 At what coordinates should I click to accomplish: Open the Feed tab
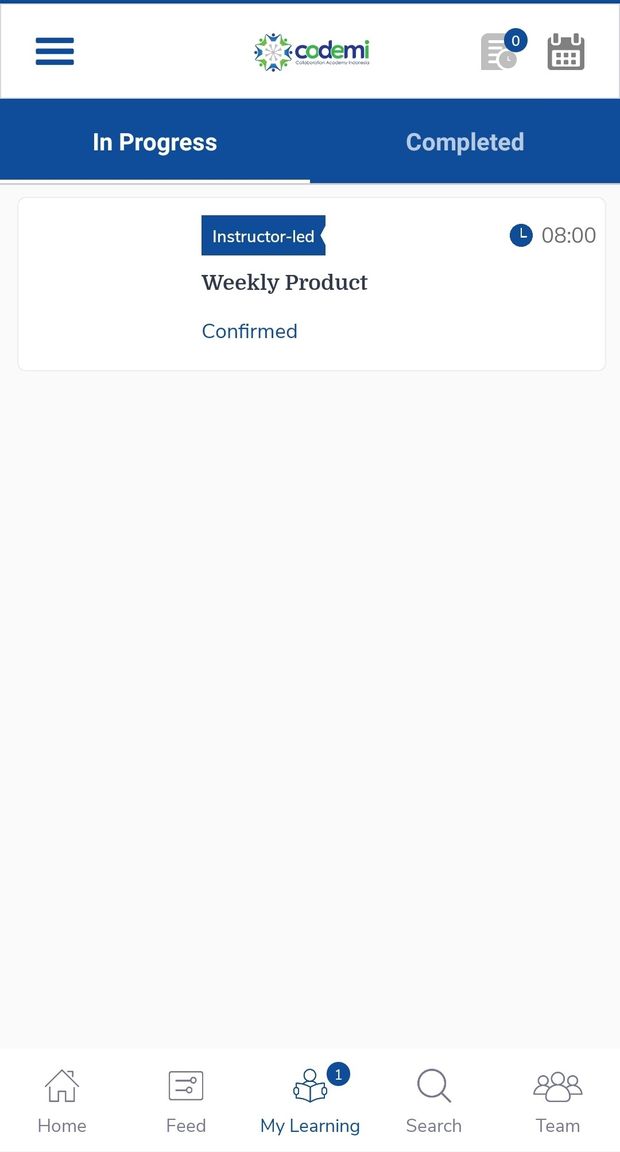click(186, 1100)
